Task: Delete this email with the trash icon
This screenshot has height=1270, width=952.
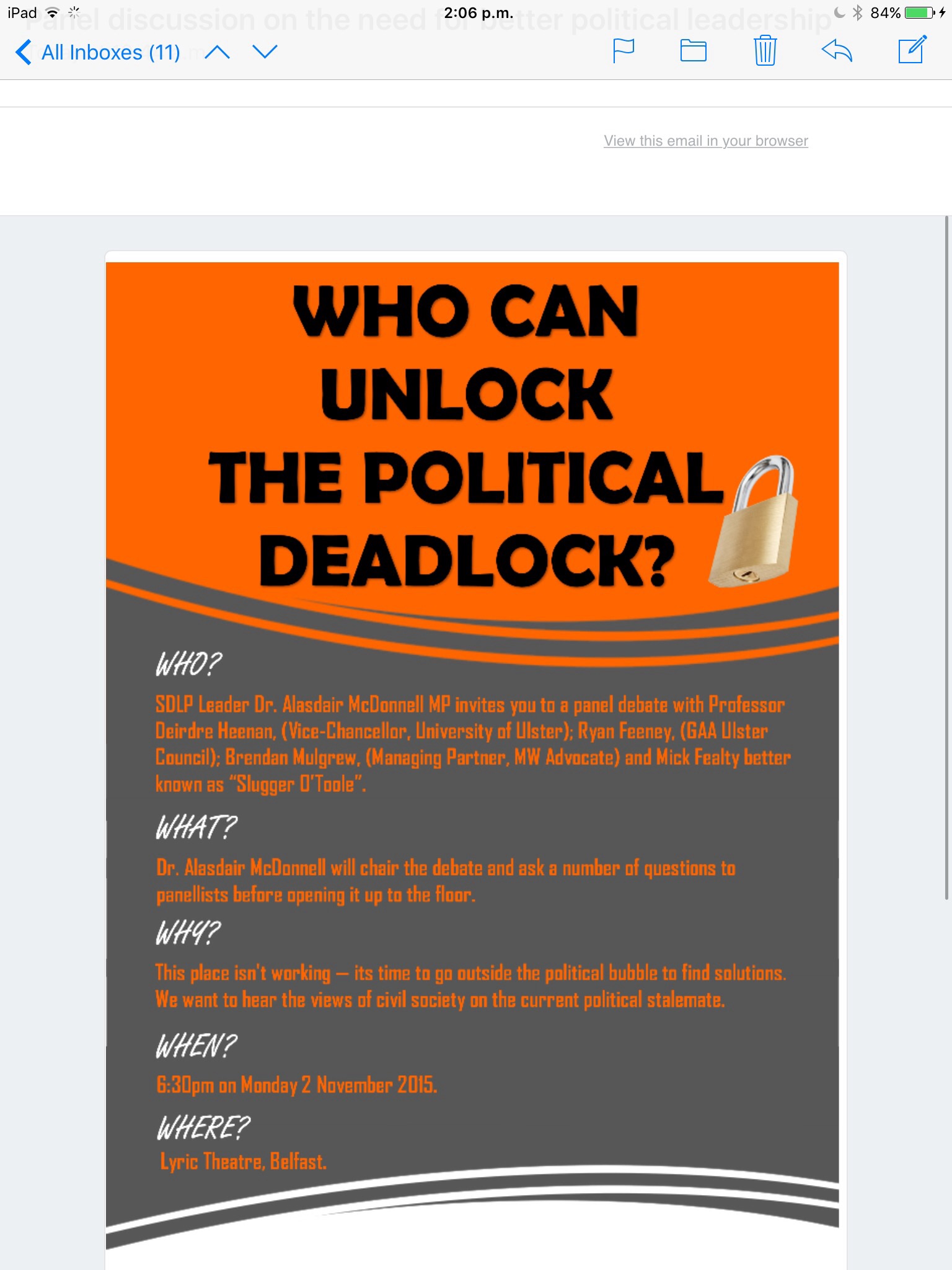Action: [x=765, y=51]
